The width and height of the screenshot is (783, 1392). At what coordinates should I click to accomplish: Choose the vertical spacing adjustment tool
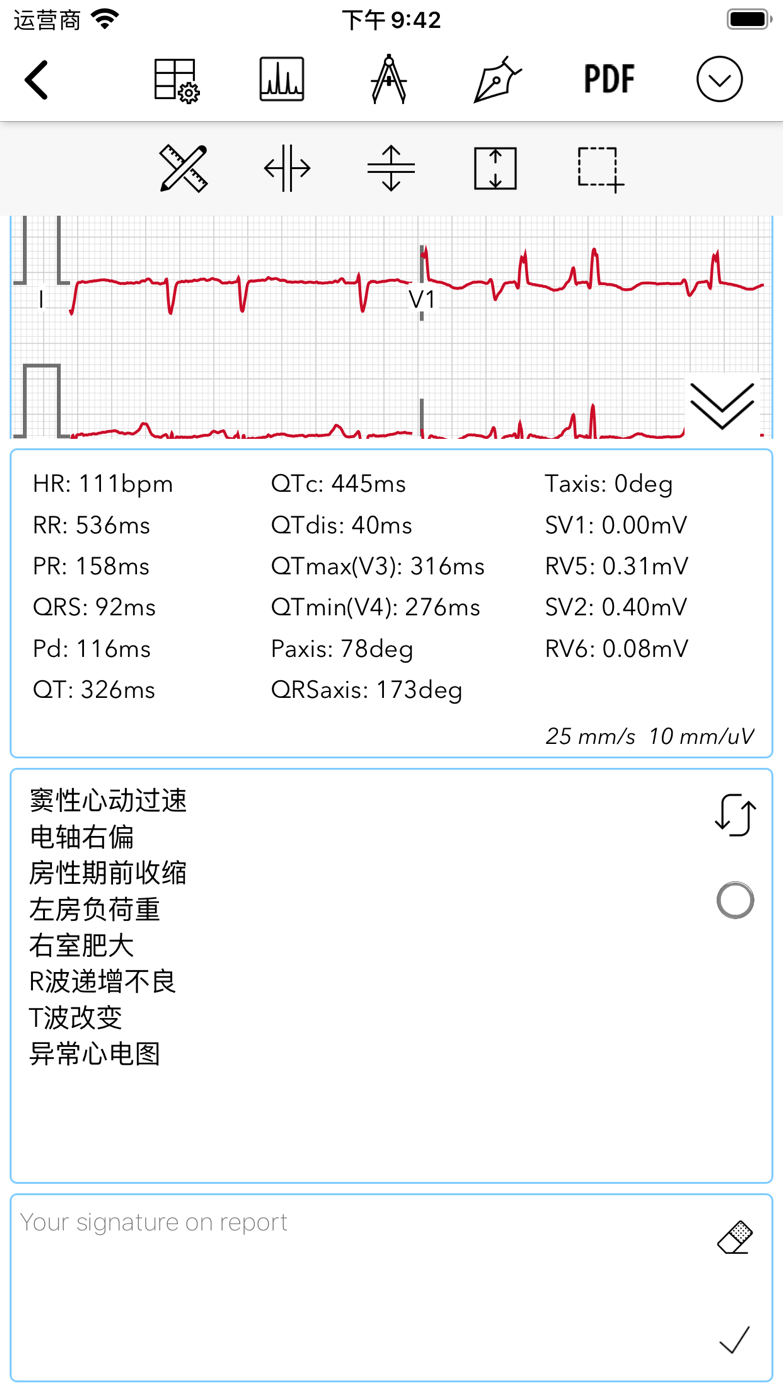coord(391,168)
